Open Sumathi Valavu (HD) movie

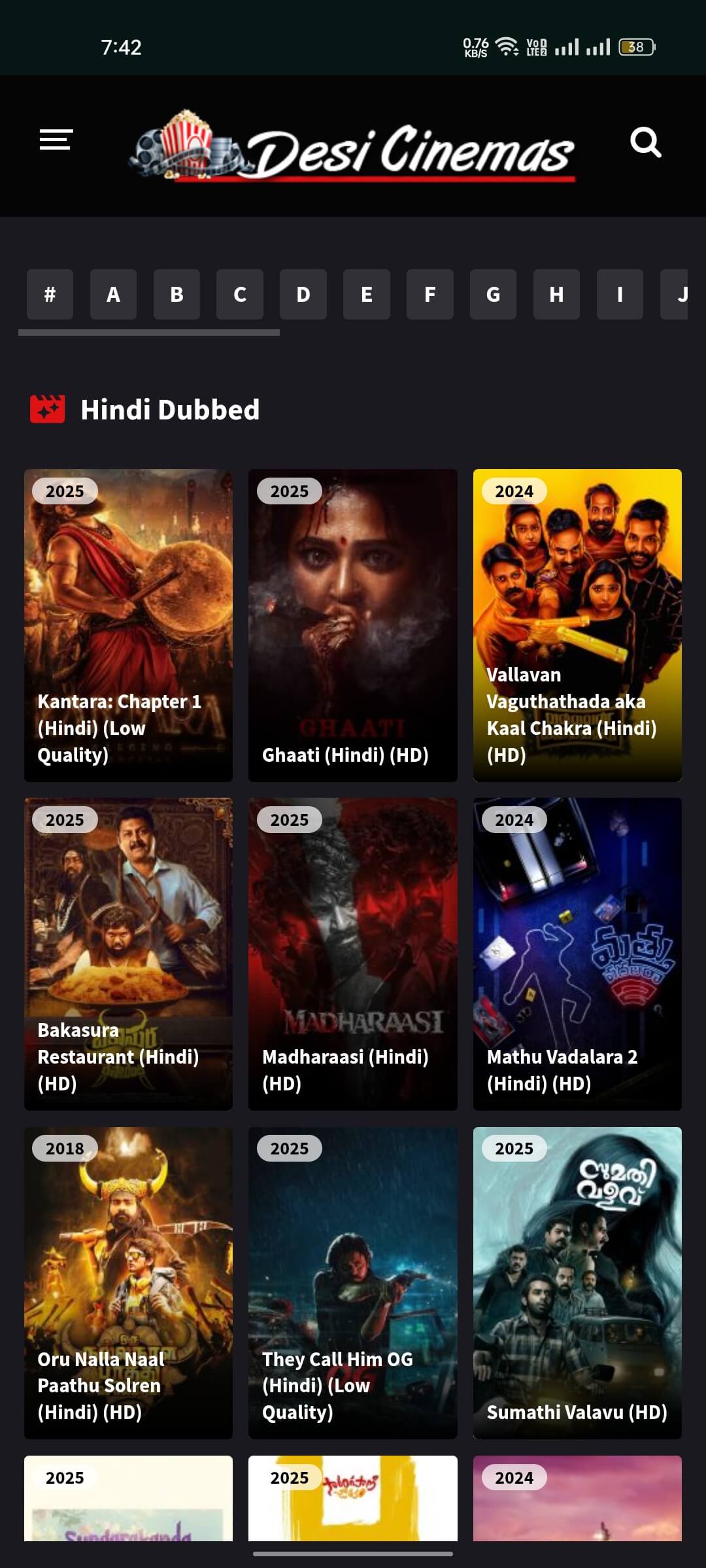click(577, 1282)
